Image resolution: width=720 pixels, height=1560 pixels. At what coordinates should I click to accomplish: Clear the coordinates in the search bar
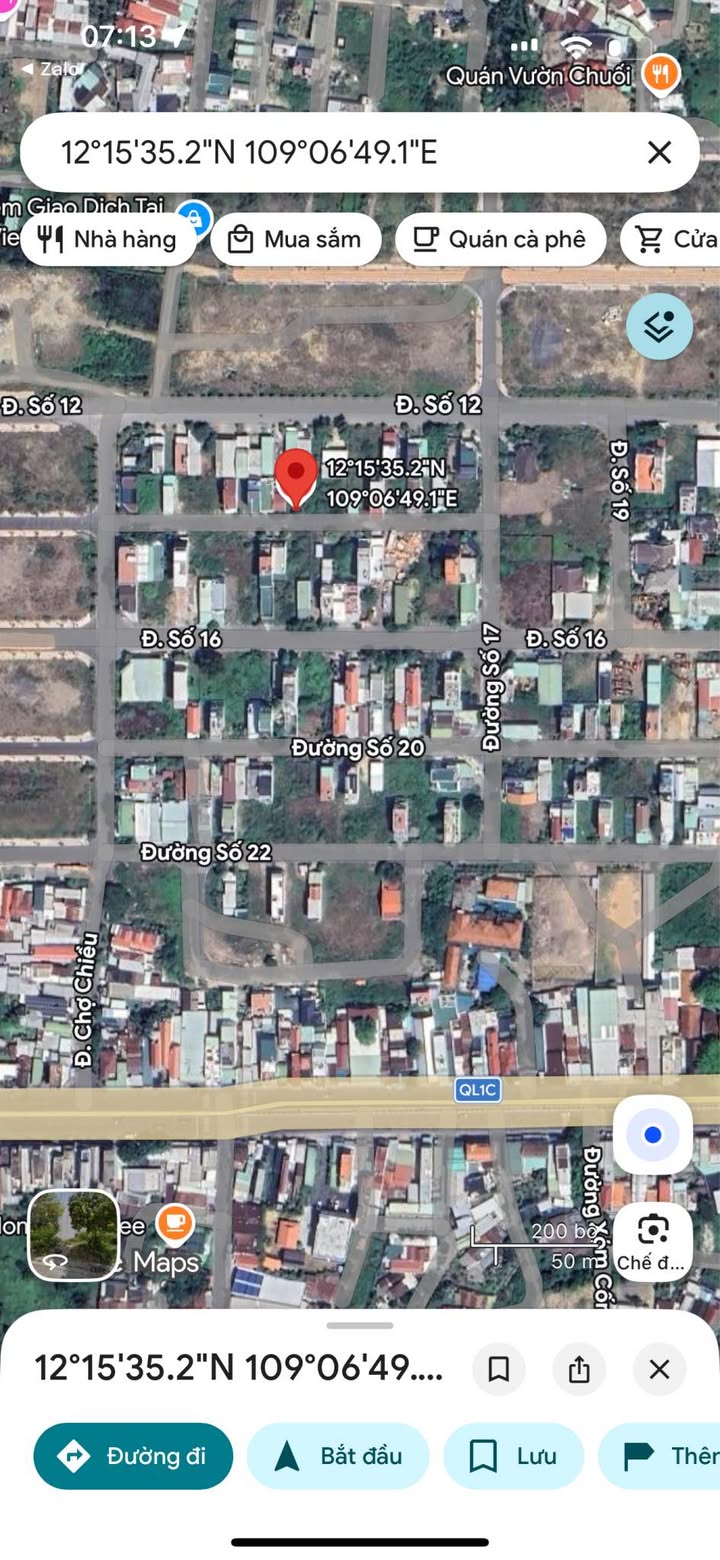tap(659, 152)
